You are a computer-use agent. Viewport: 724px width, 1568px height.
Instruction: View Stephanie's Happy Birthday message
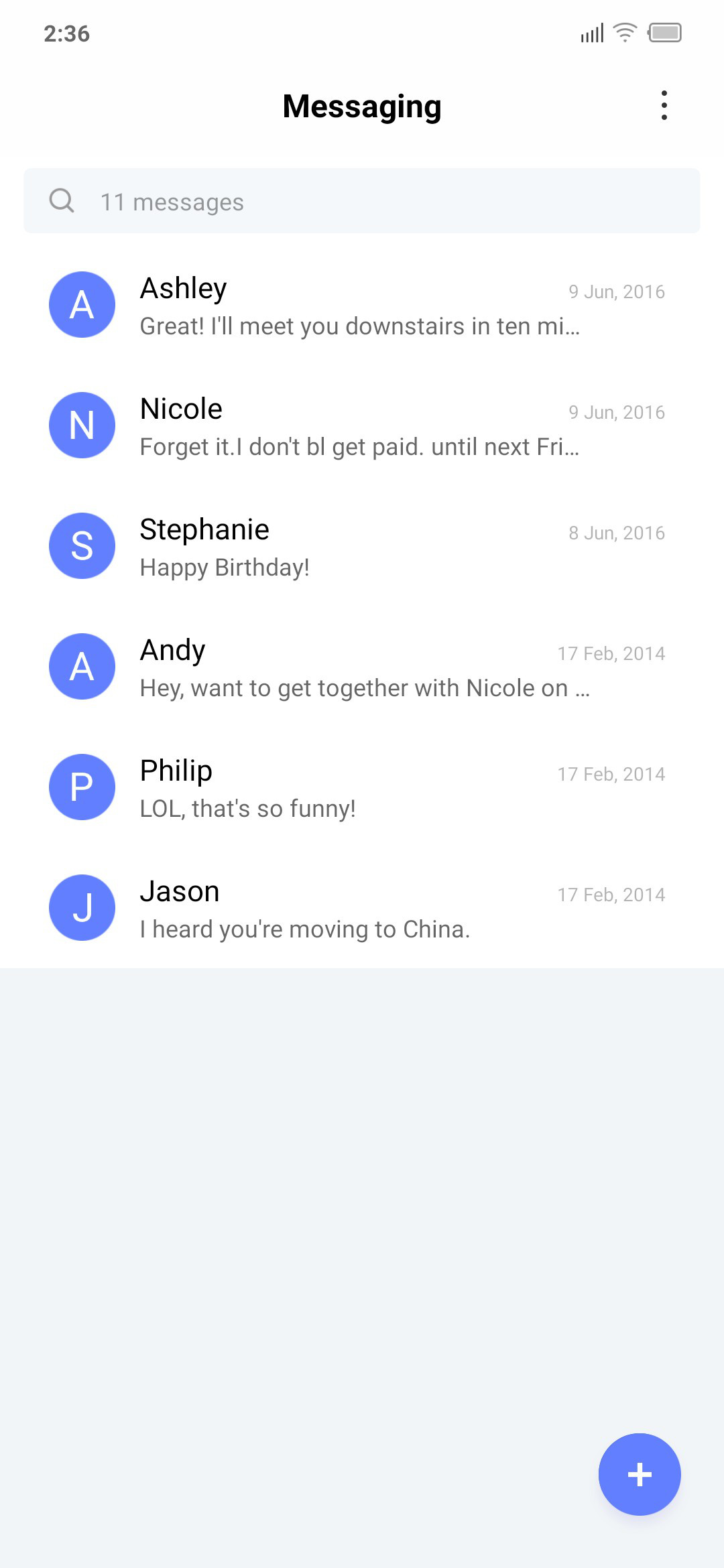[x=362, y=546]
